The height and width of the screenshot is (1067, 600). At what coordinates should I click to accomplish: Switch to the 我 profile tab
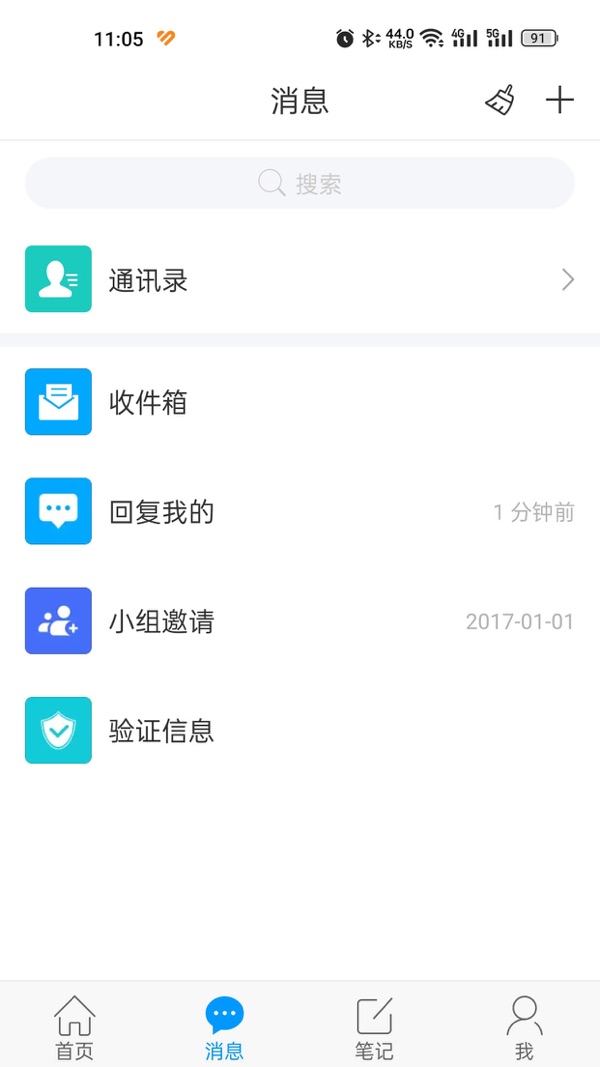[x=524, y=1027]
